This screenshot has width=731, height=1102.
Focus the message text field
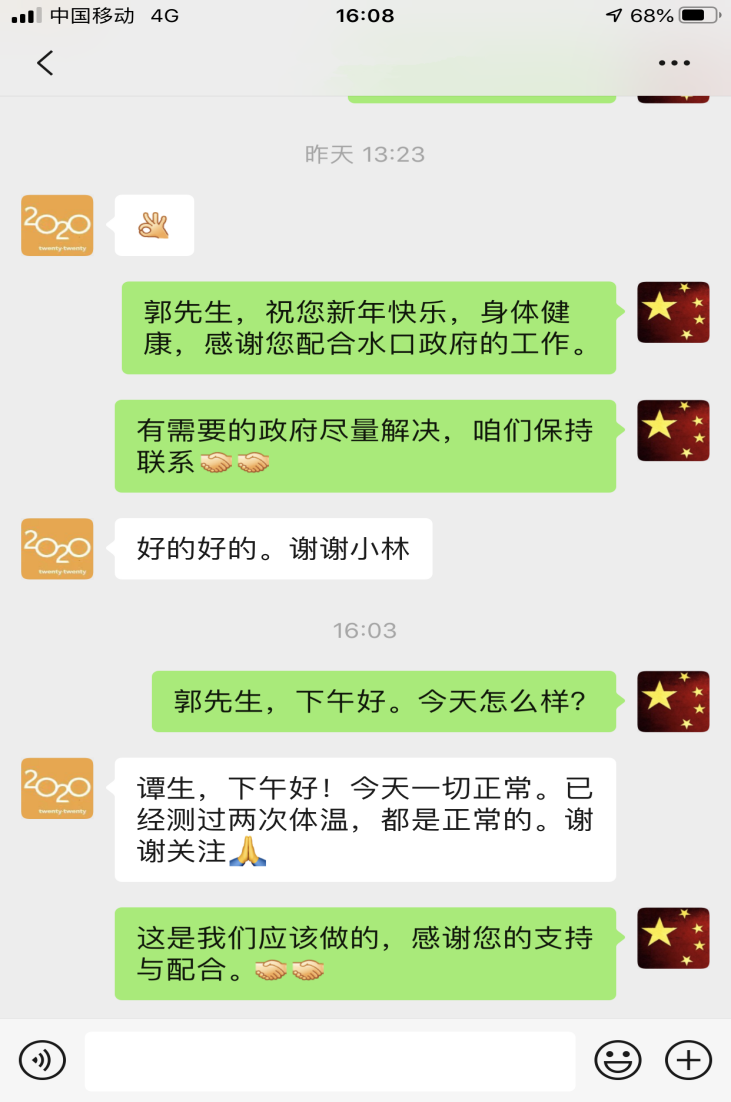[x=329, y=1060]
